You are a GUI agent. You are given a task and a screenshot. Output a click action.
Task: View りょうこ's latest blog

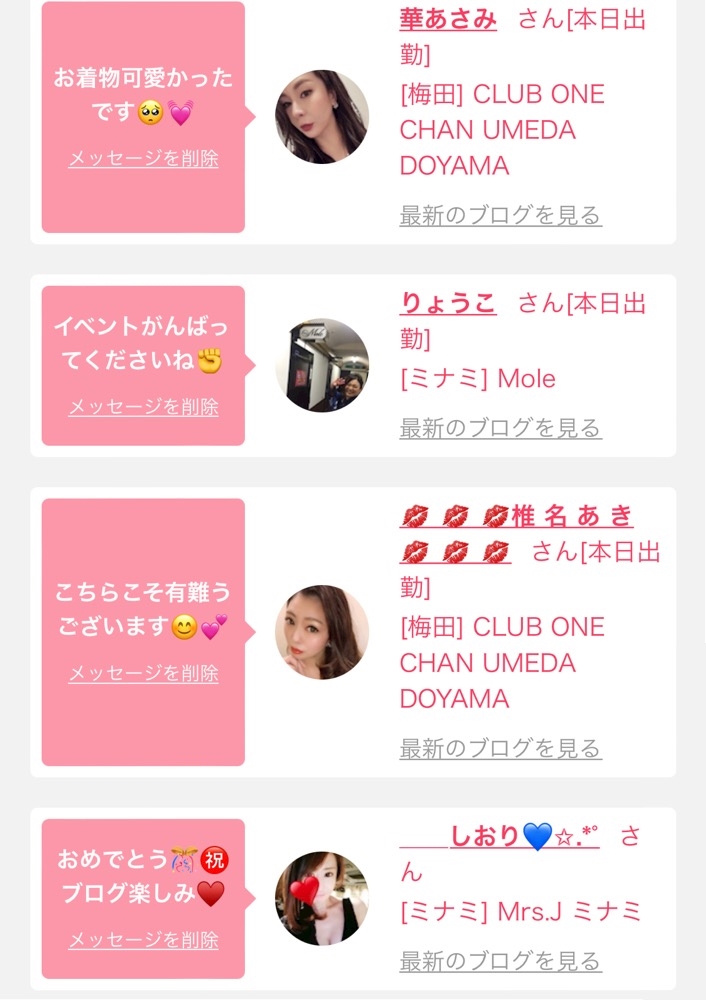point(500,428)
